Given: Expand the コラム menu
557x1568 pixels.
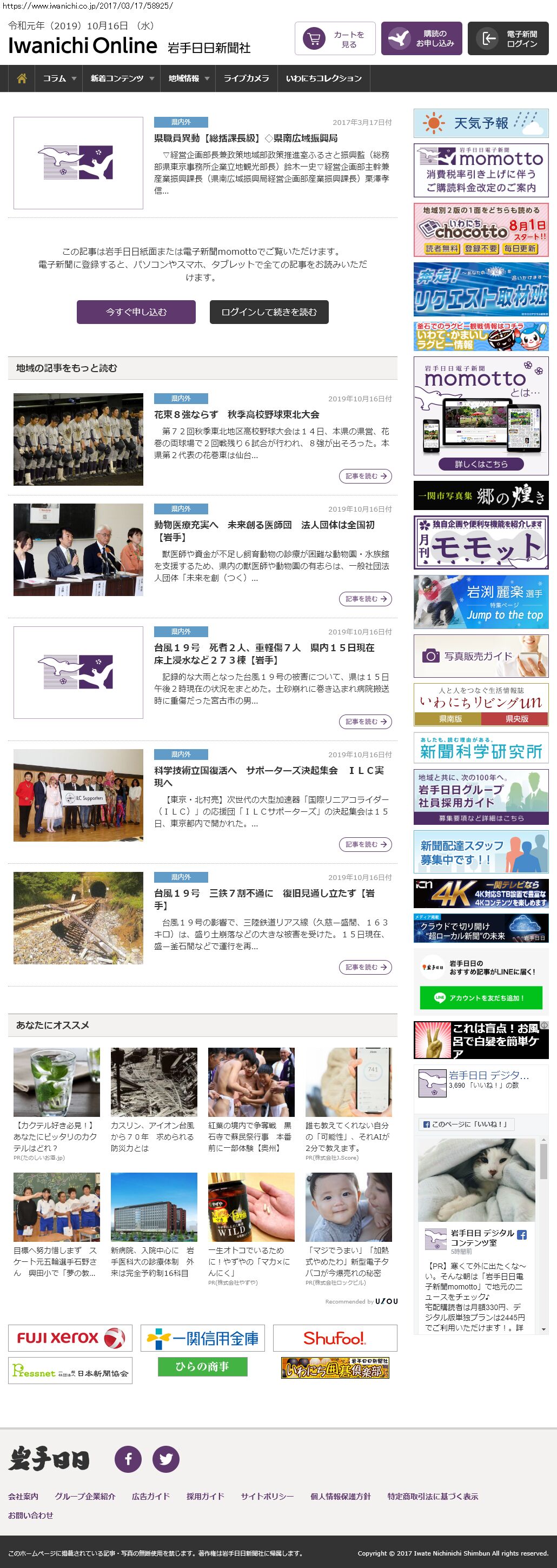Looking at the screenshot, I should click(59, 78).
